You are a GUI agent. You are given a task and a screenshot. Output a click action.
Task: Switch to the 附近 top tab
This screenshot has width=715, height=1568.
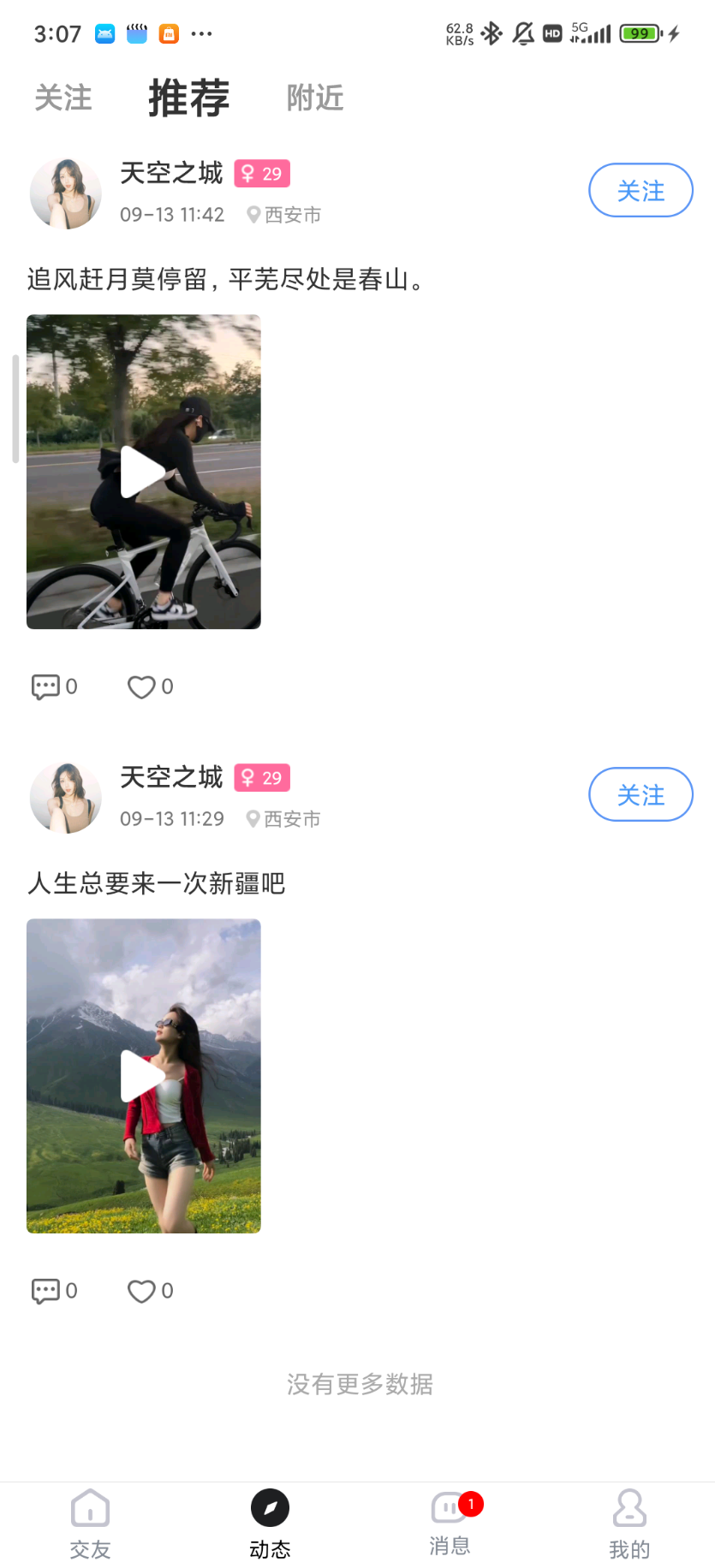click(x=315, y=98)
